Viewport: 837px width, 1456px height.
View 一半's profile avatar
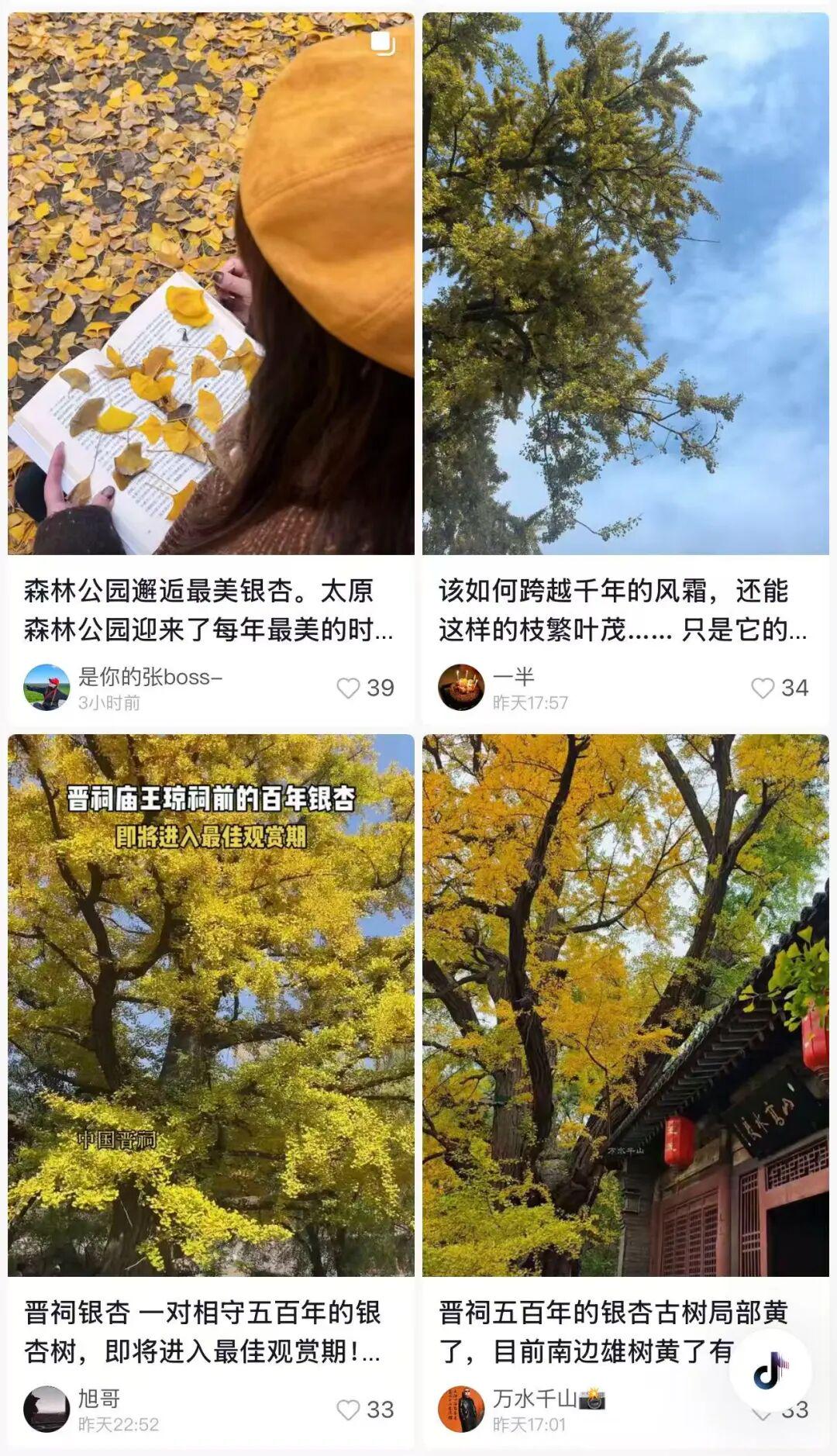(461, 687)
